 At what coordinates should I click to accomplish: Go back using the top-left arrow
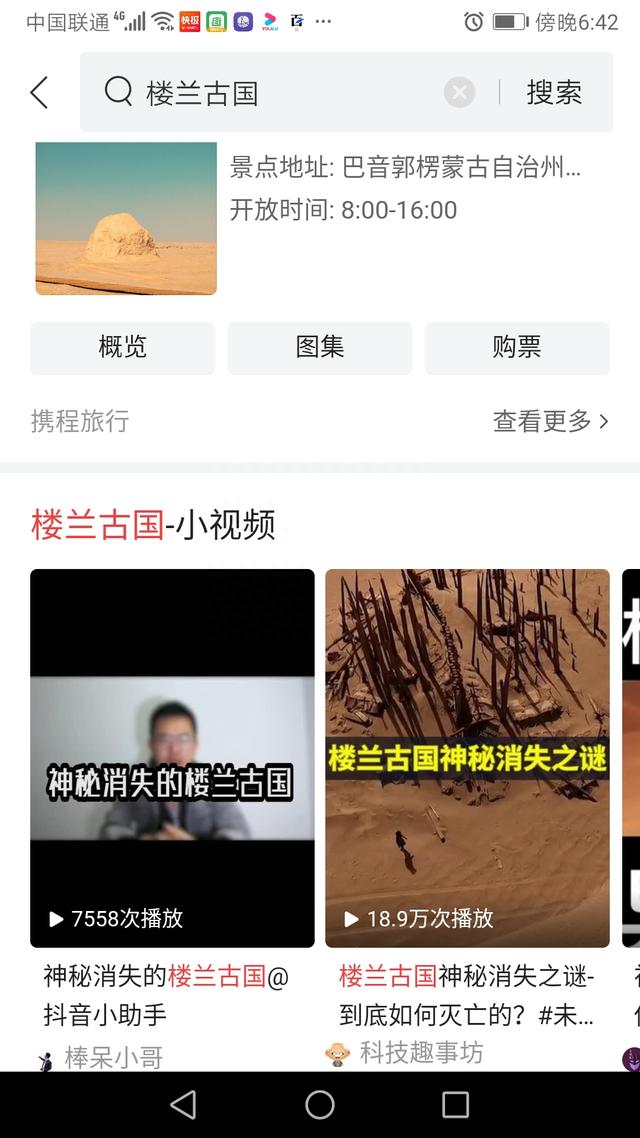(39, 93)
